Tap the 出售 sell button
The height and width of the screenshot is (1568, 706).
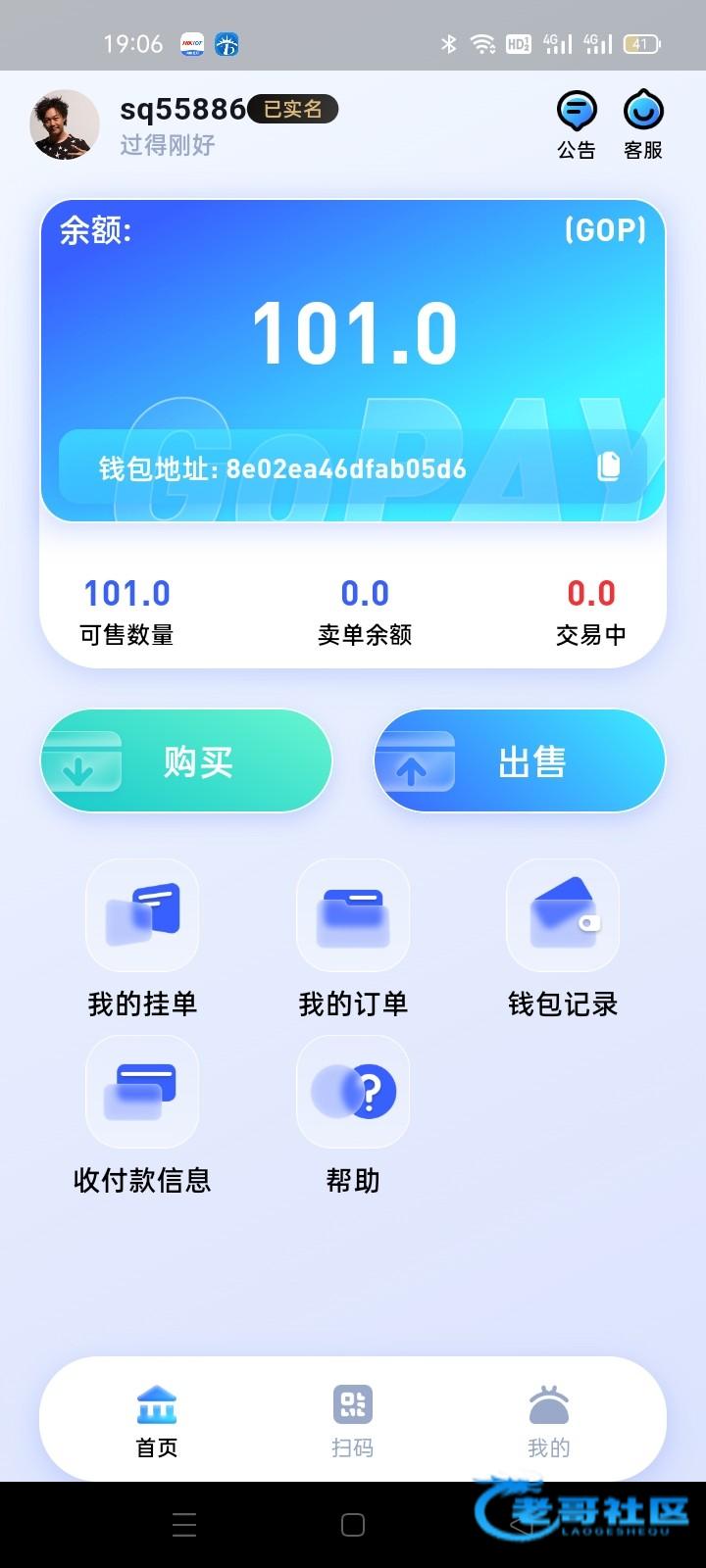click(x=520, y=760)
